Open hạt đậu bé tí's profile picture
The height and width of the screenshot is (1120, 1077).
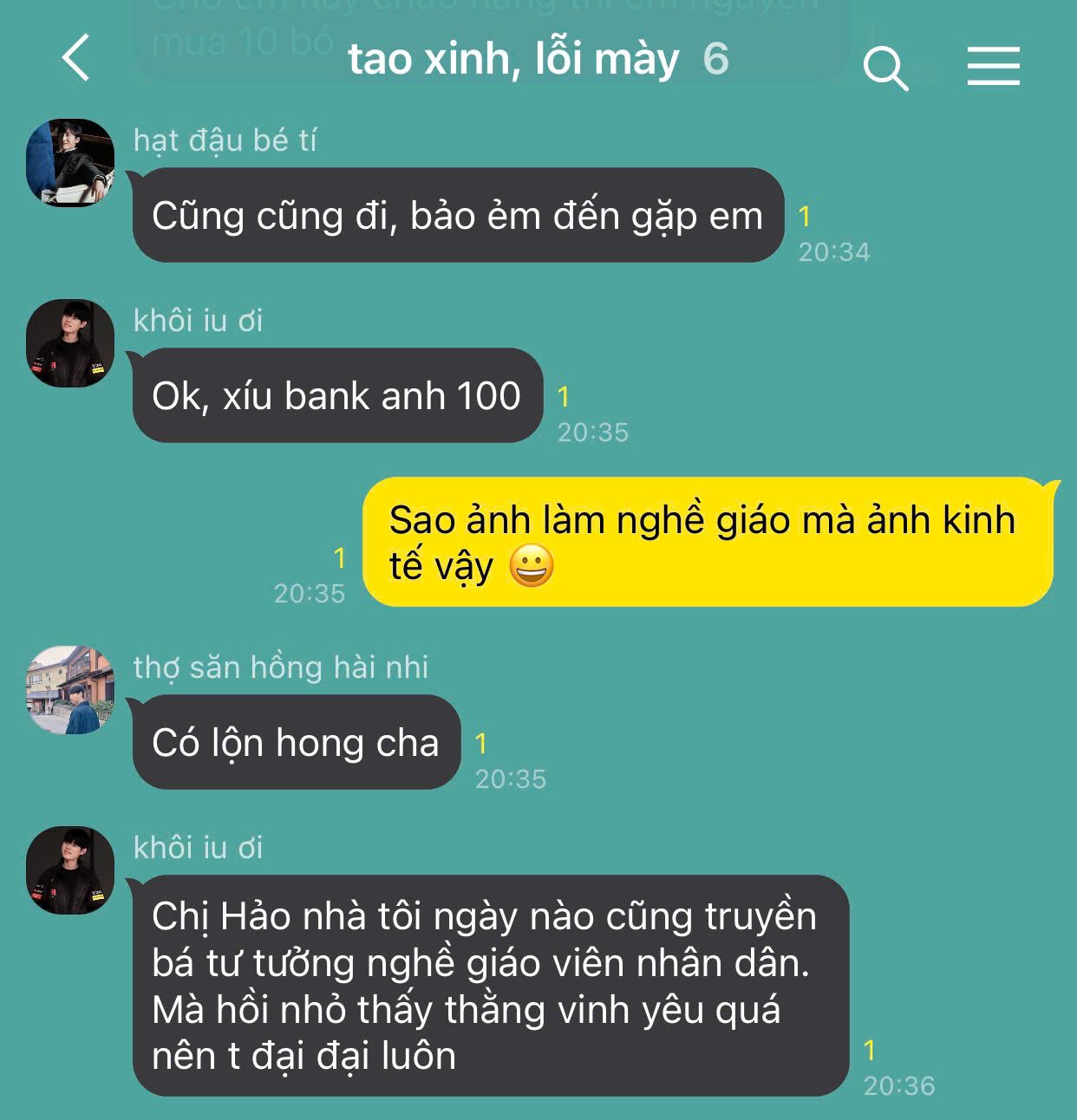click(x=70, y=163)
